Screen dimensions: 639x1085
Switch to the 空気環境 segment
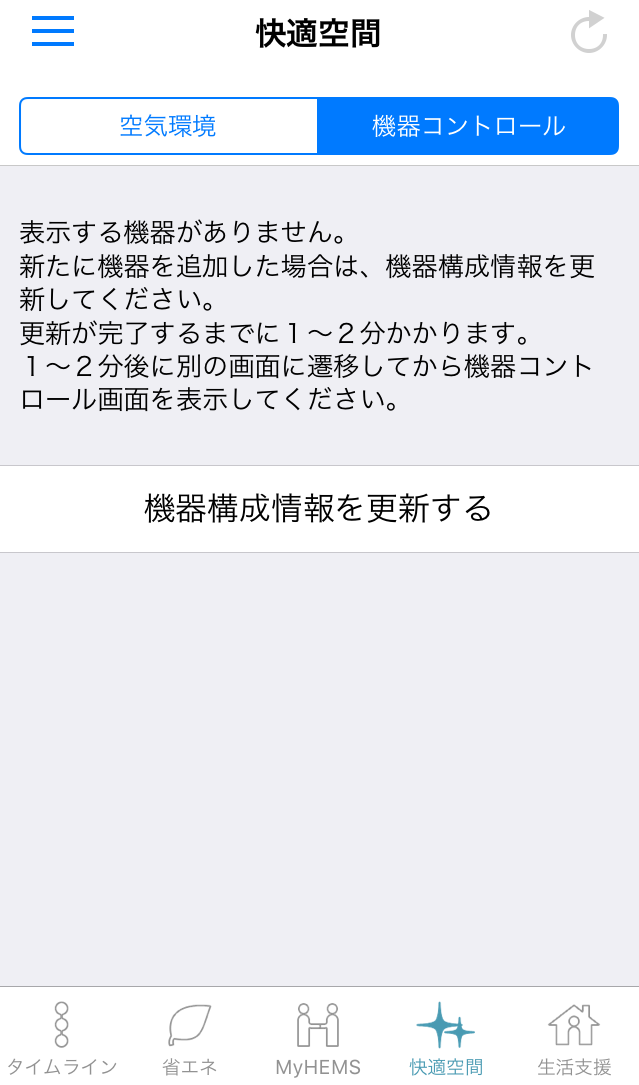[168, 126]
